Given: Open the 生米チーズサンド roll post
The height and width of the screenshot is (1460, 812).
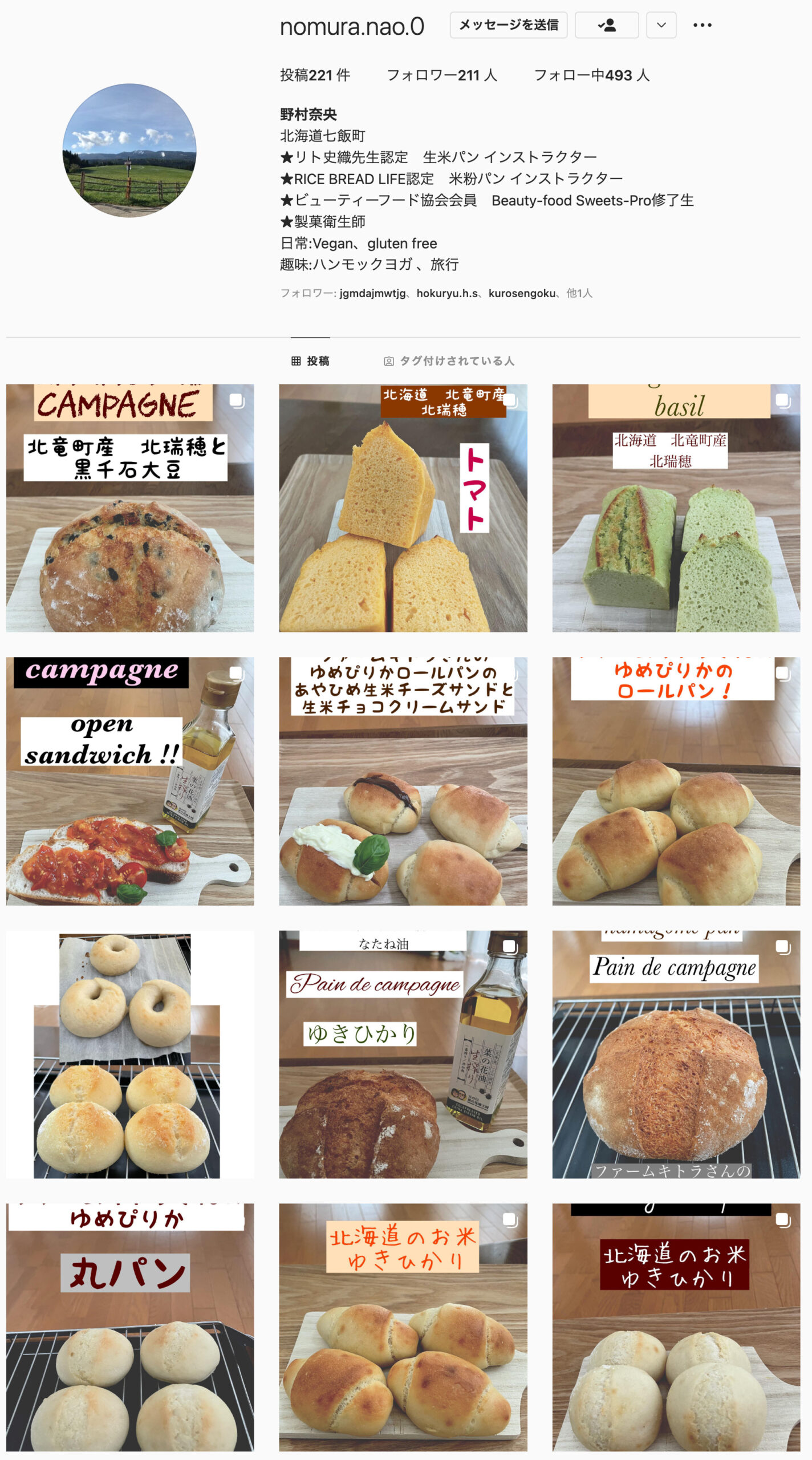Looking at the screenshot, I should coord(403,781).
